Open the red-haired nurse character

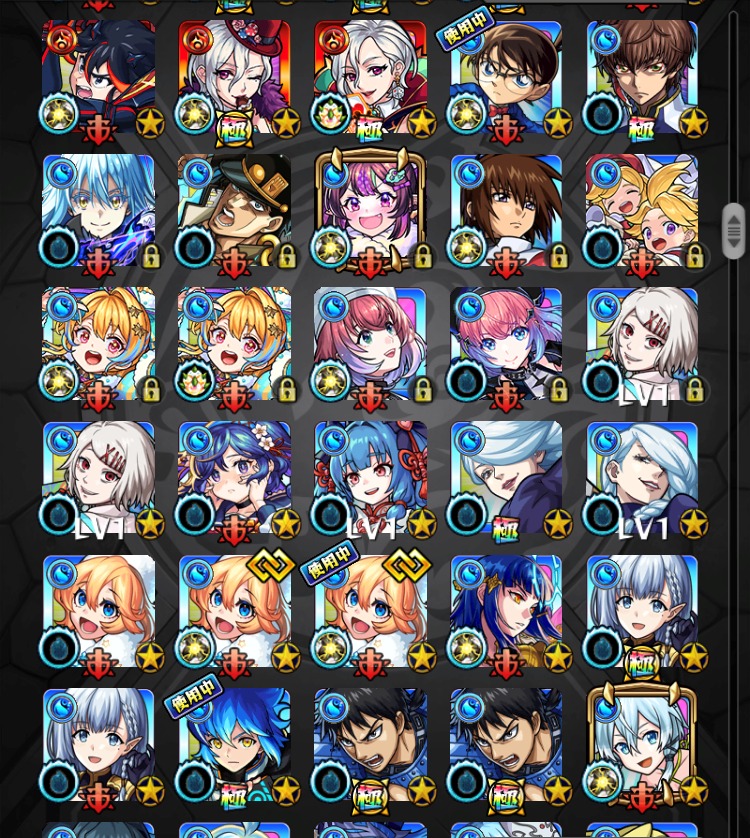point(370,345)
